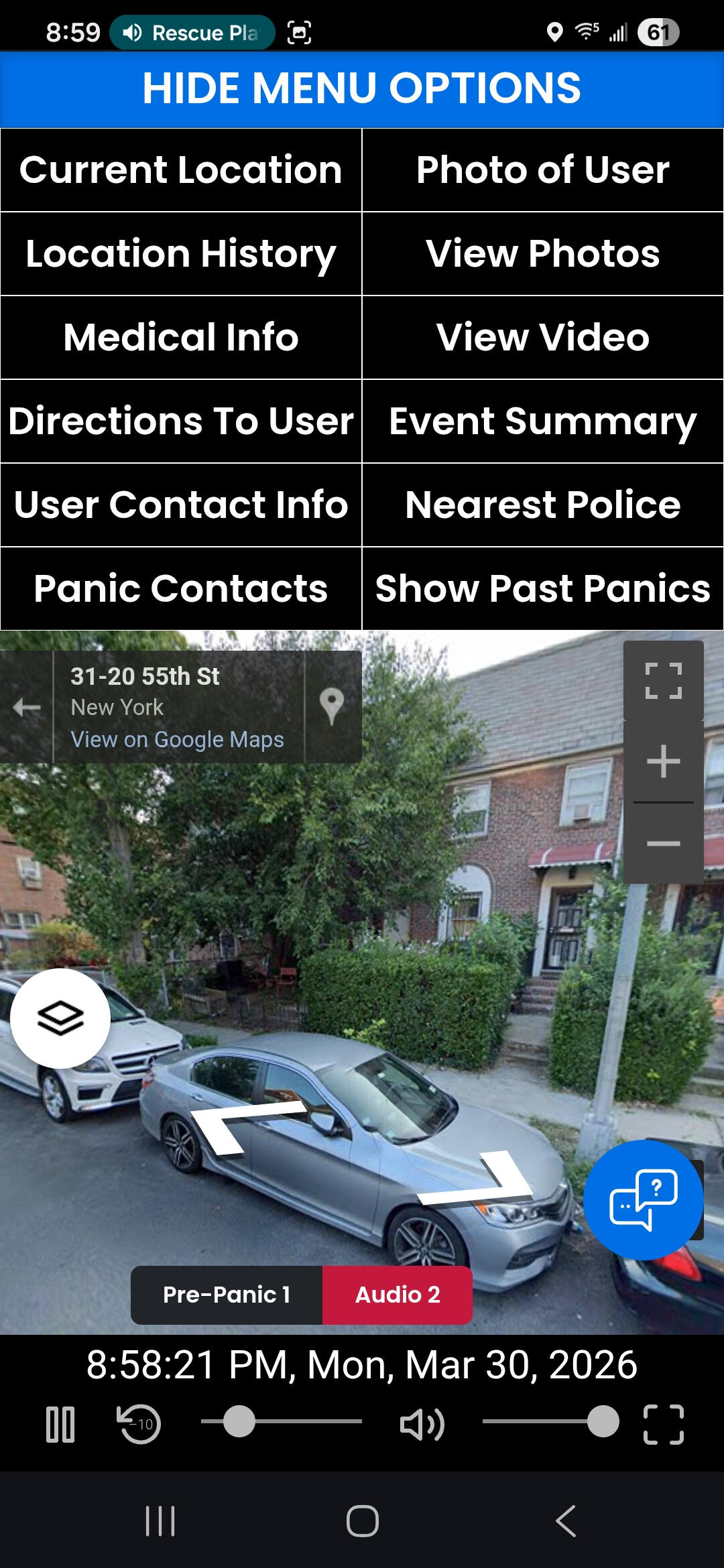Open View on Google Maps link
Viewport: 724px width, 1568px height.
pos(177,740)
